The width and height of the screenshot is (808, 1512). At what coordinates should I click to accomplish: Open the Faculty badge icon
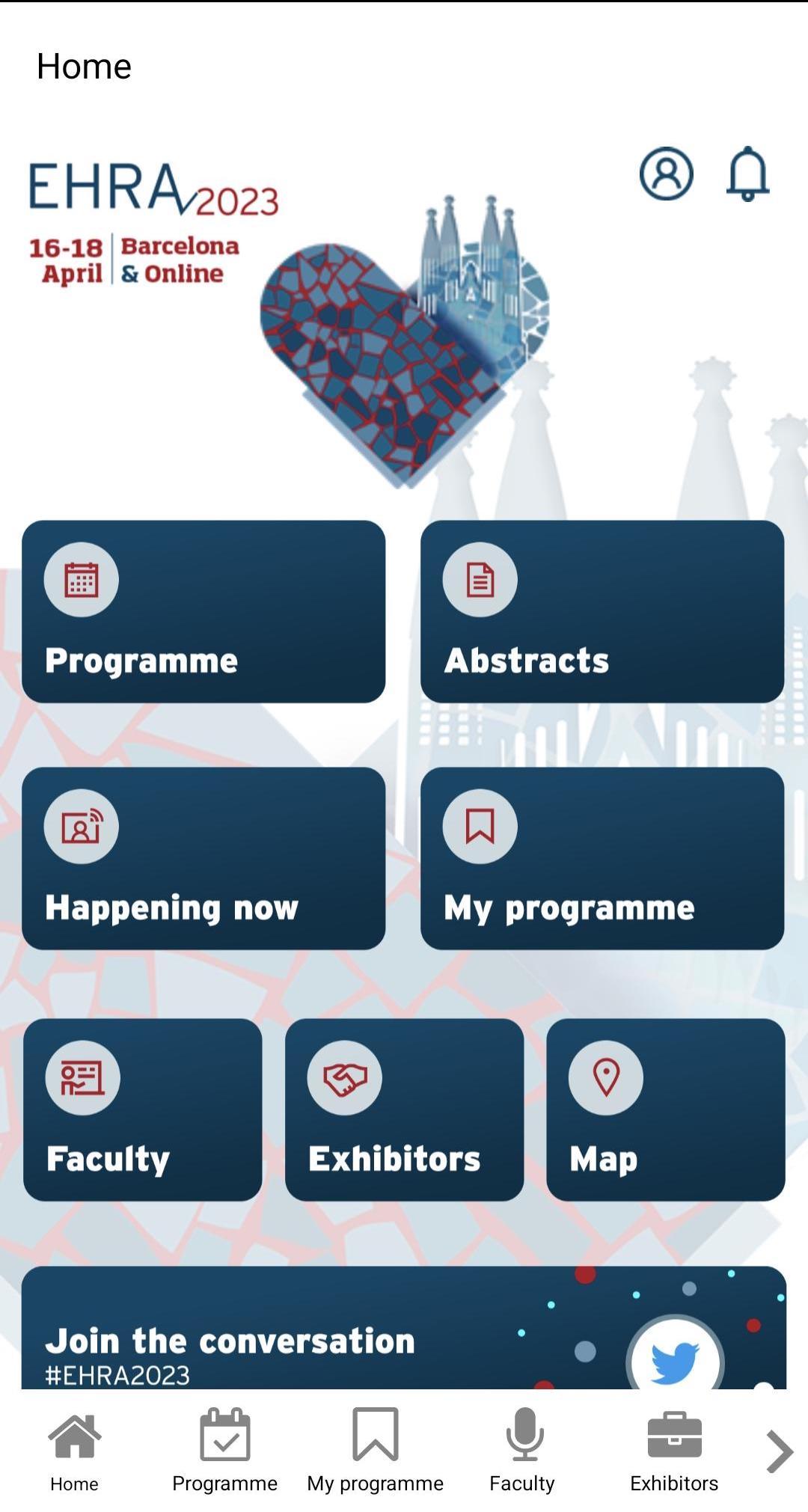(x=81, y=1077)
